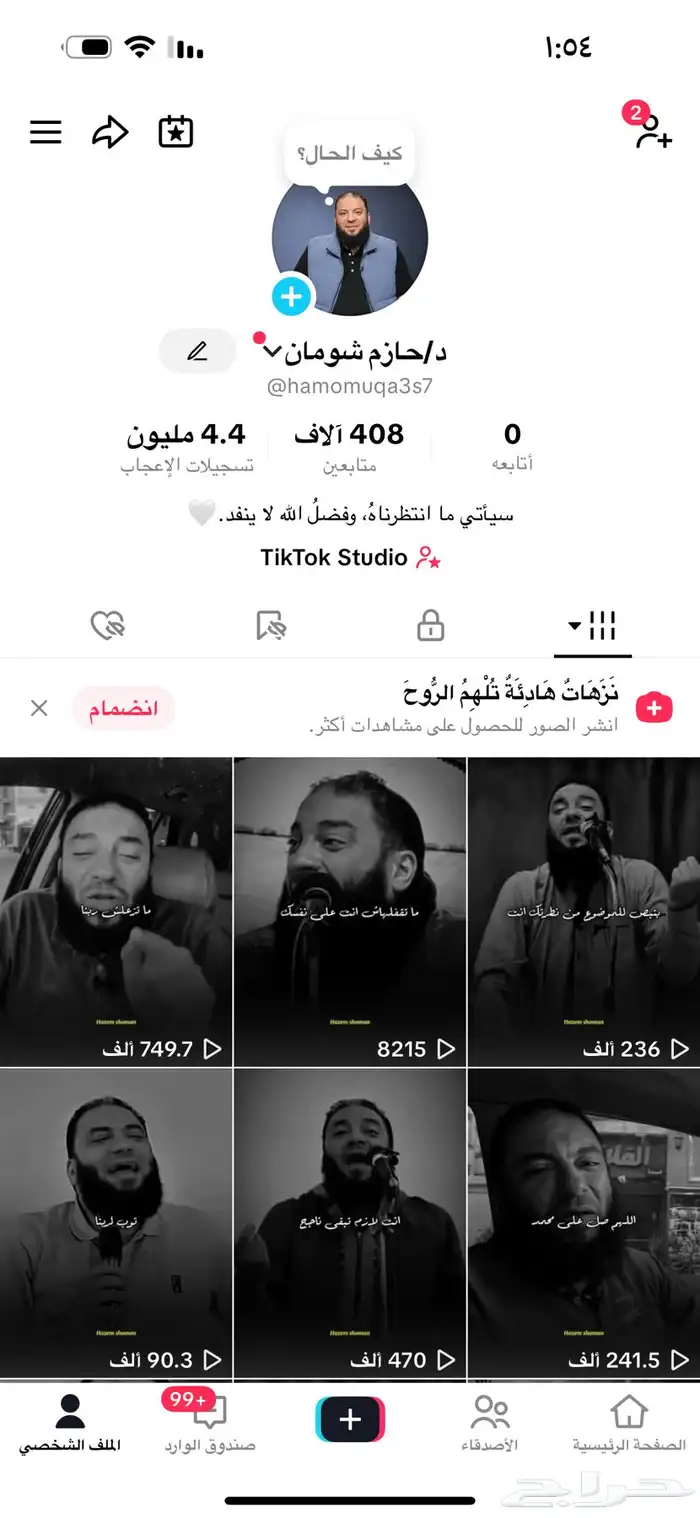Go to الصفحة الرئيسية home tab

pyautogui.click(x=629, y=1422)
